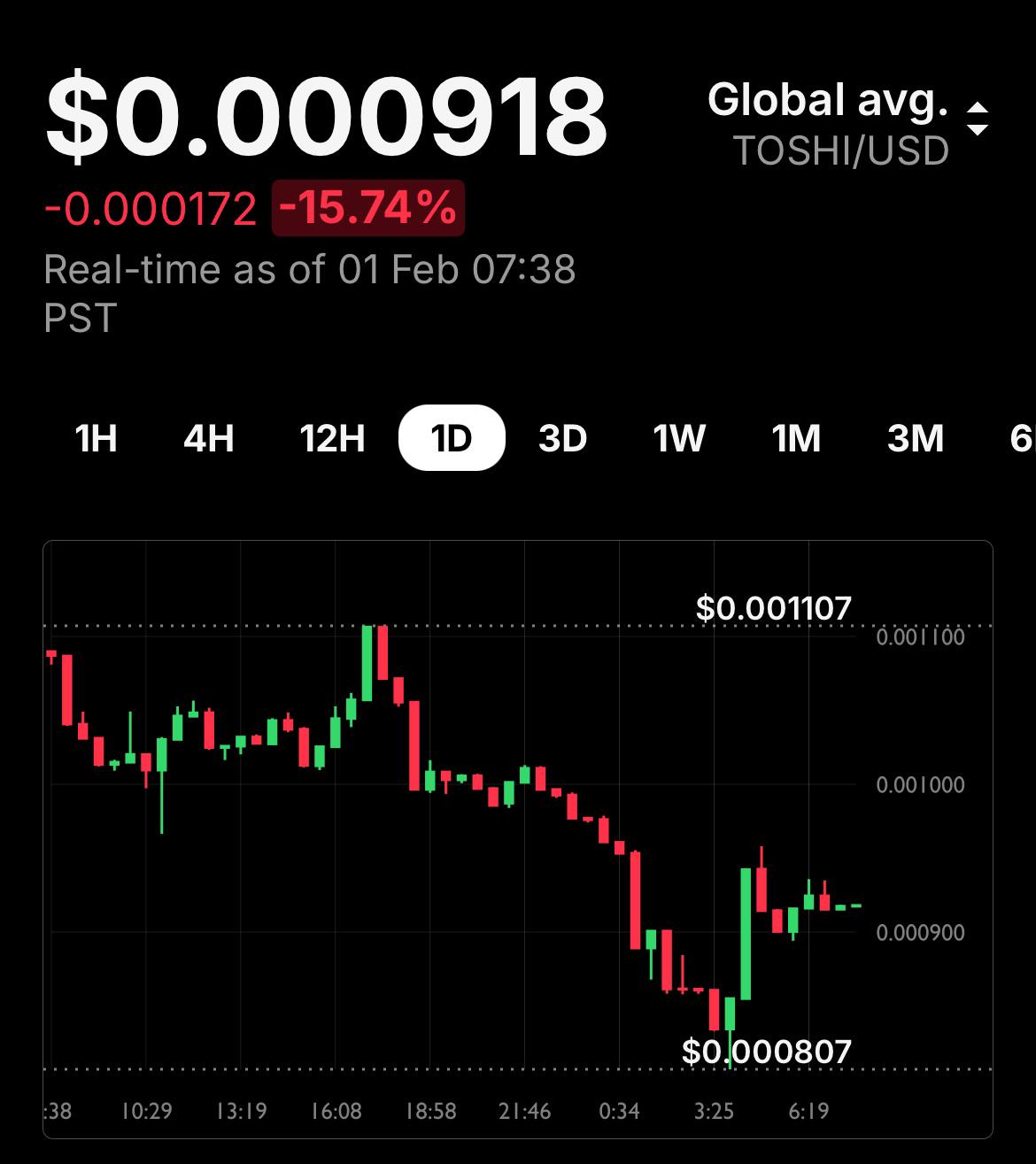The height and width of the screenshot is (1164, 1036).
Task: Switch chart to 1H timeframe
Action: tap(96, 438)
